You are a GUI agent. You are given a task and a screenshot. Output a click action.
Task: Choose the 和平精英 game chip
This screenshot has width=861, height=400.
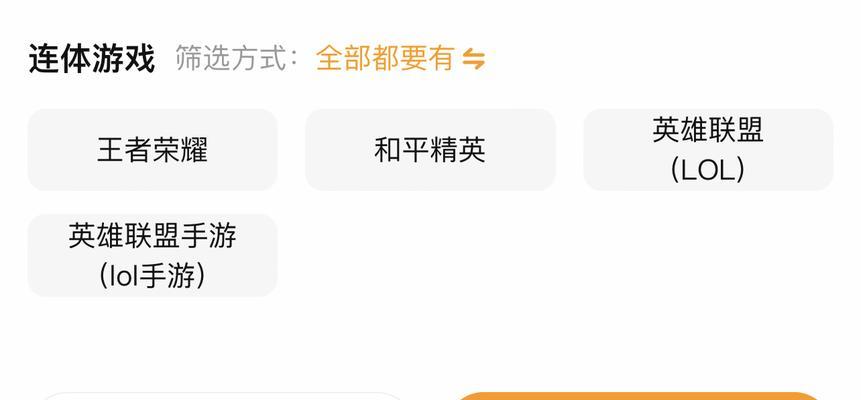pyautogui.click(x=430, y=150)
